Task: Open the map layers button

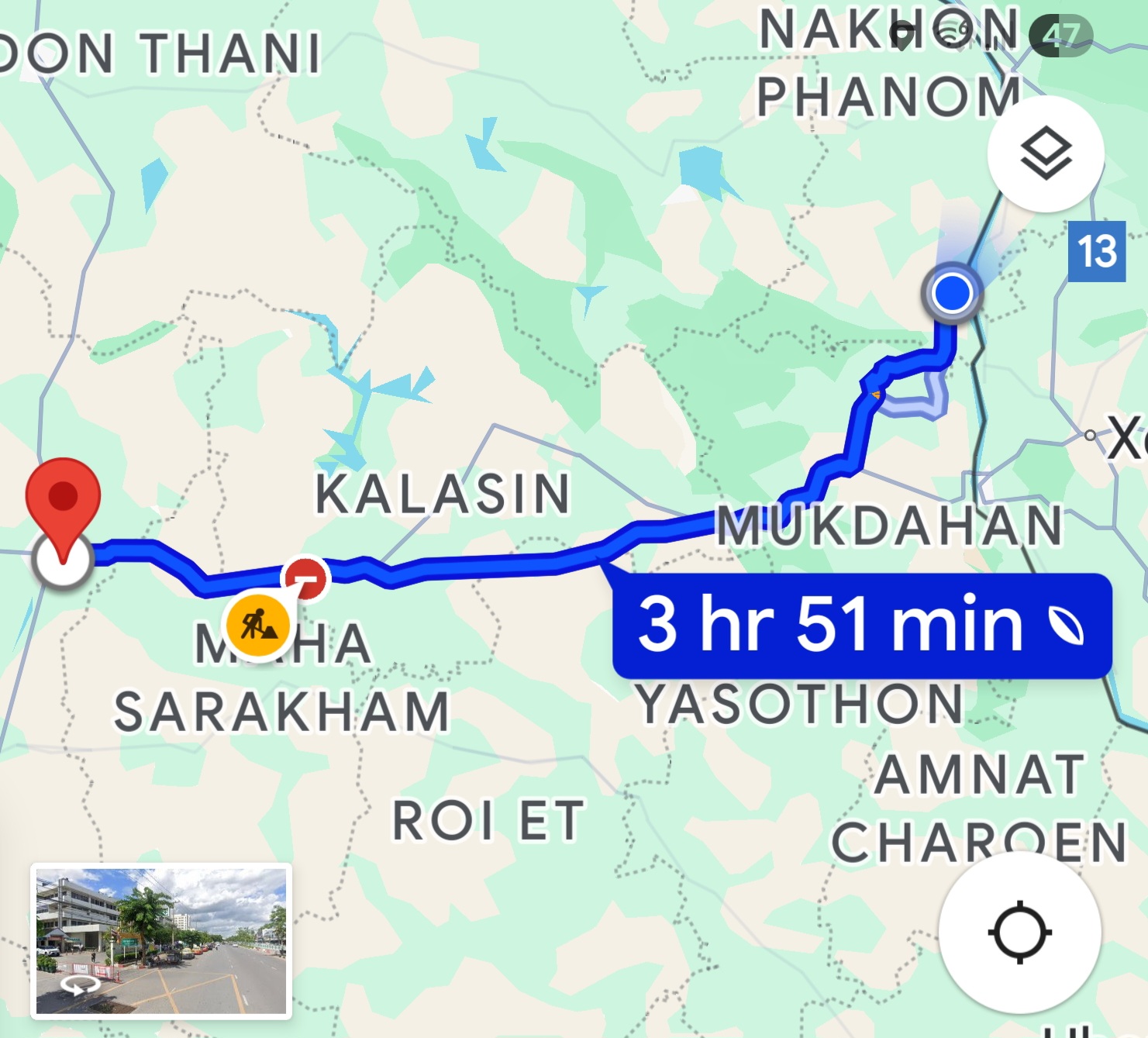Action: (x=1046, y=153)
